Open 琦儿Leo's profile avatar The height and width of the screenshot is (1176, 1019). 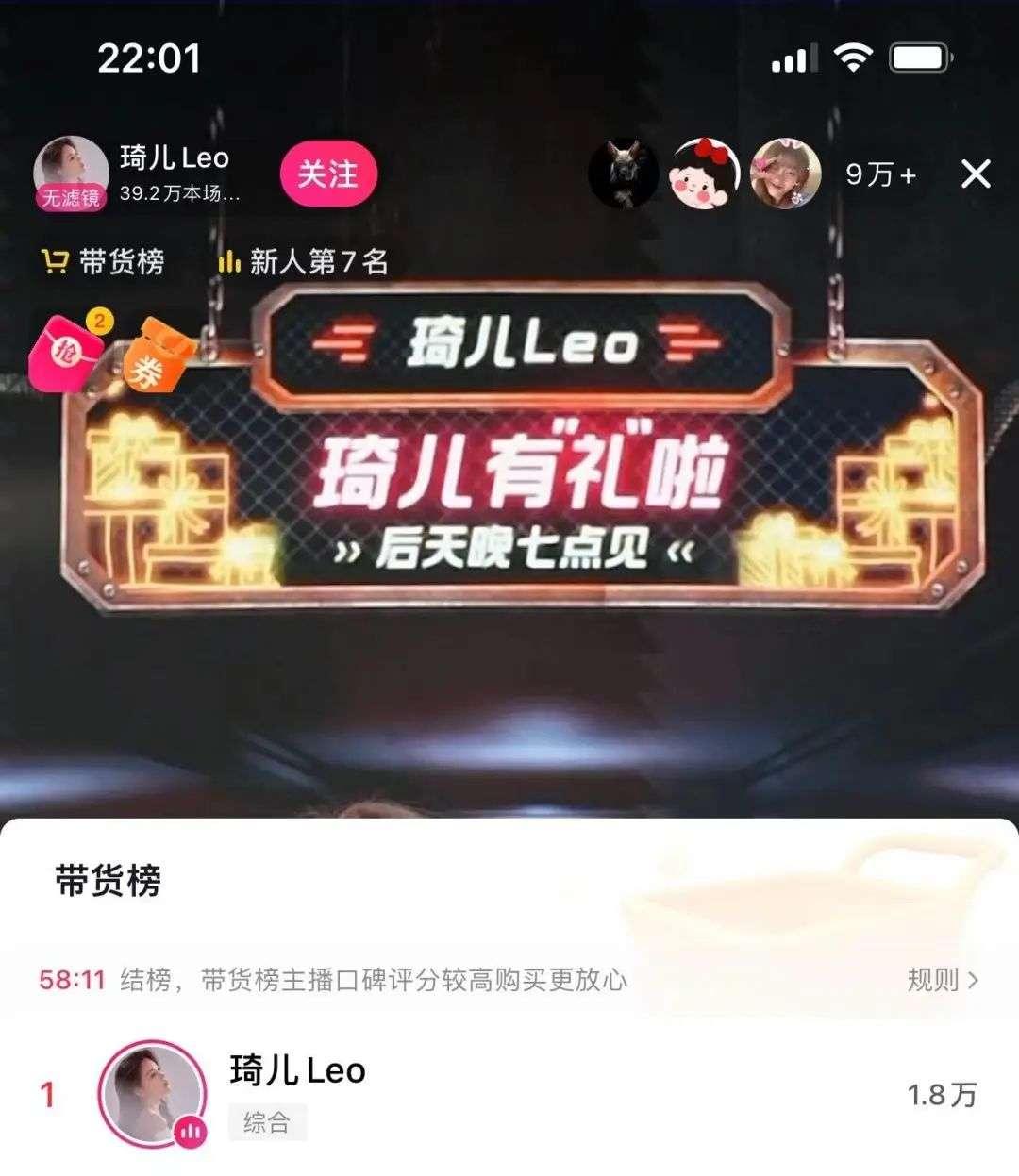[71, 168]
